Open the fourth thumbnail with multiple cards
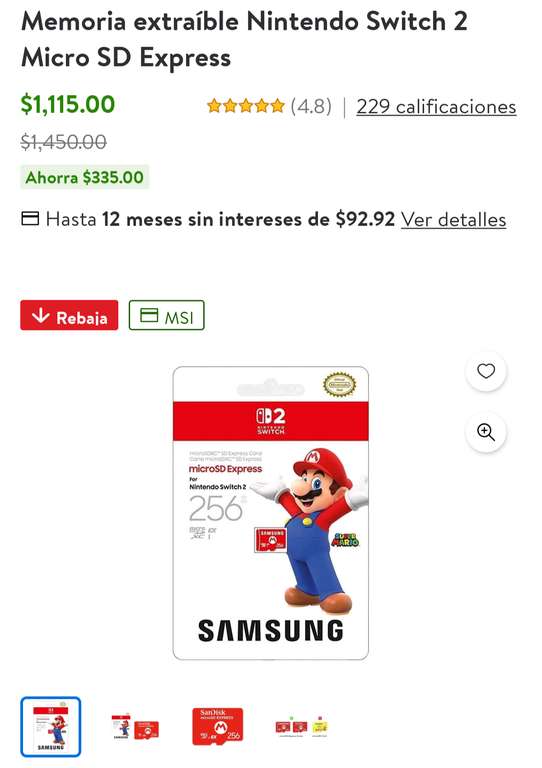The image size is (542, 768). pos(301,727)
